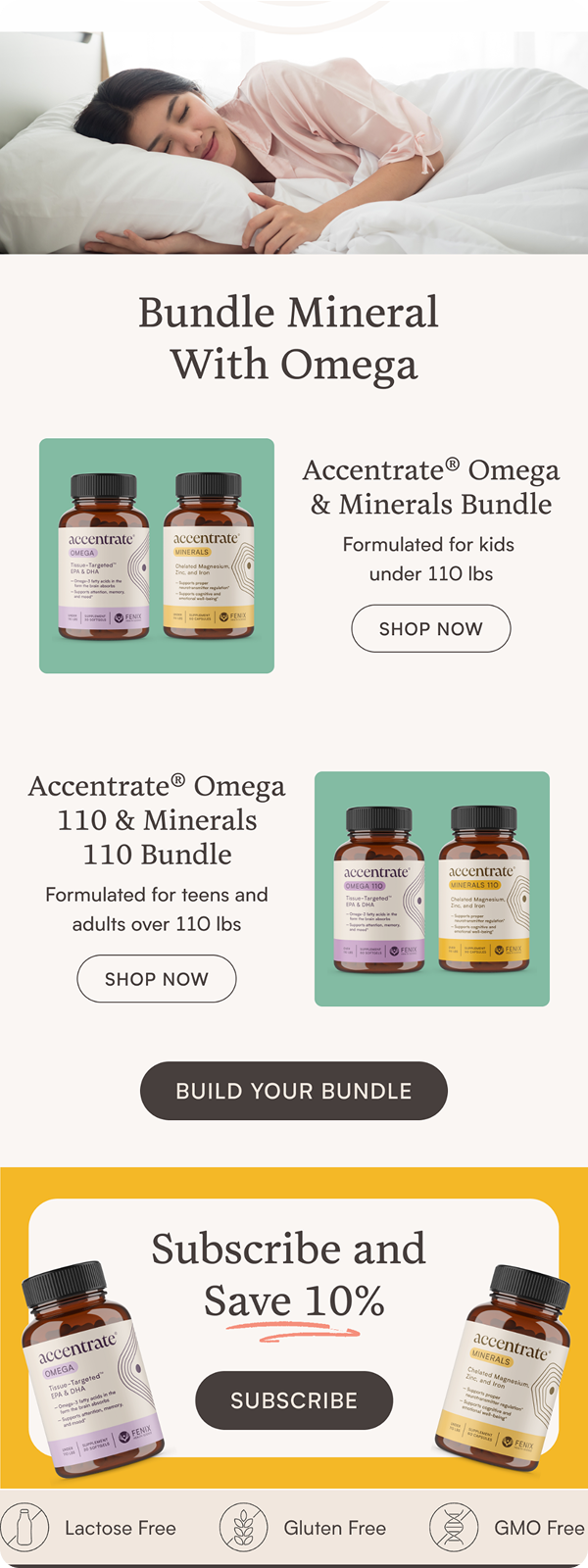Open the Omega 110 & Minerals 110 image
This screenshot has width=588, height=1568.
[431, 889]
